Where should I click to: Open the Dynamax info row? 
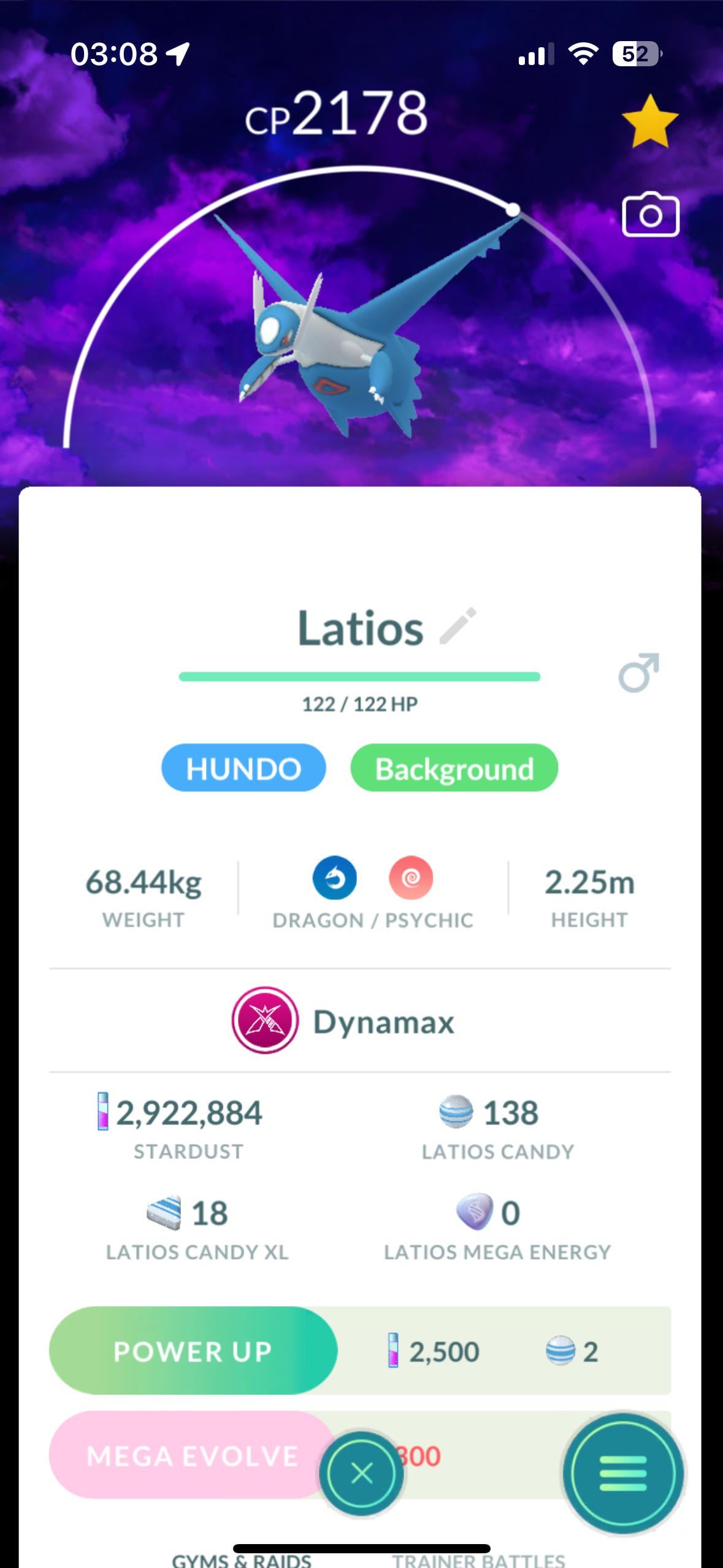(360, 1021)
